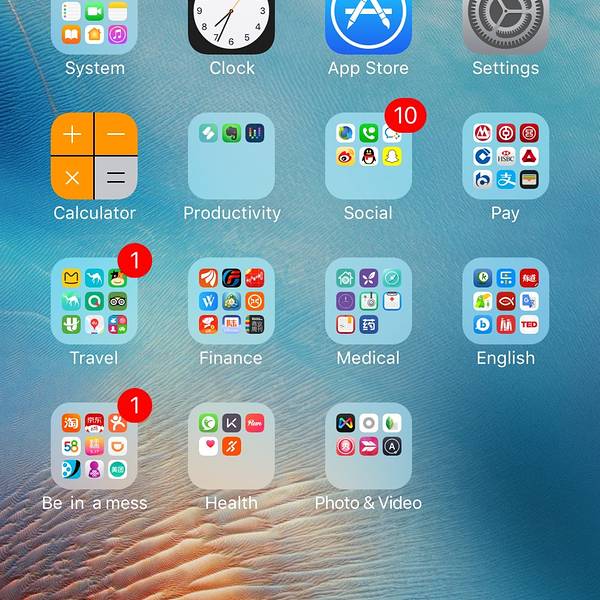This screenshot has width=600, height=600.
Task: Open the Productivity folder
Action: tap(231, 156)
